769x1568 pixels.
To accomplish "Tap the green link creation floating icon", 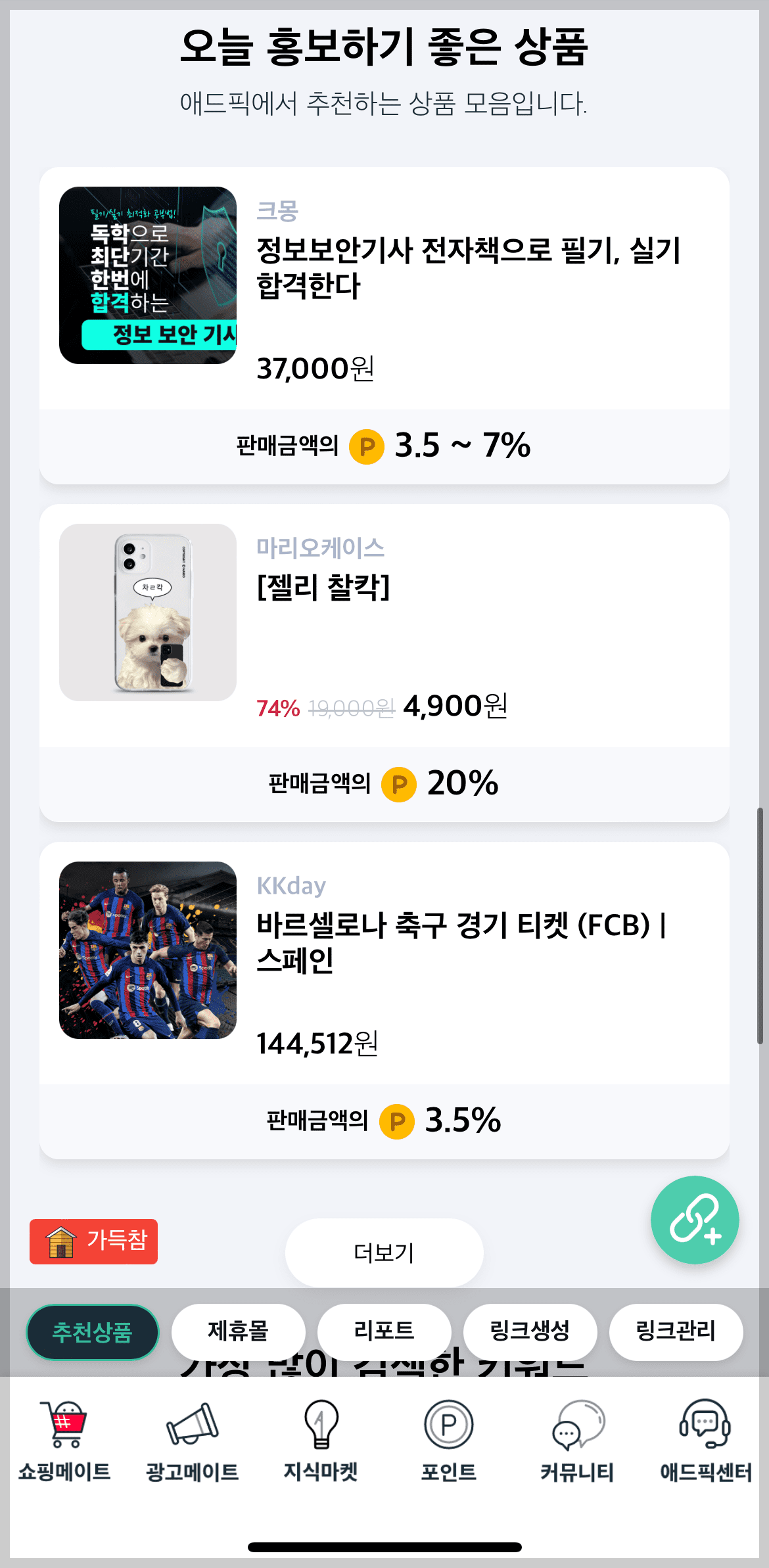I will tap(694, 1220).
